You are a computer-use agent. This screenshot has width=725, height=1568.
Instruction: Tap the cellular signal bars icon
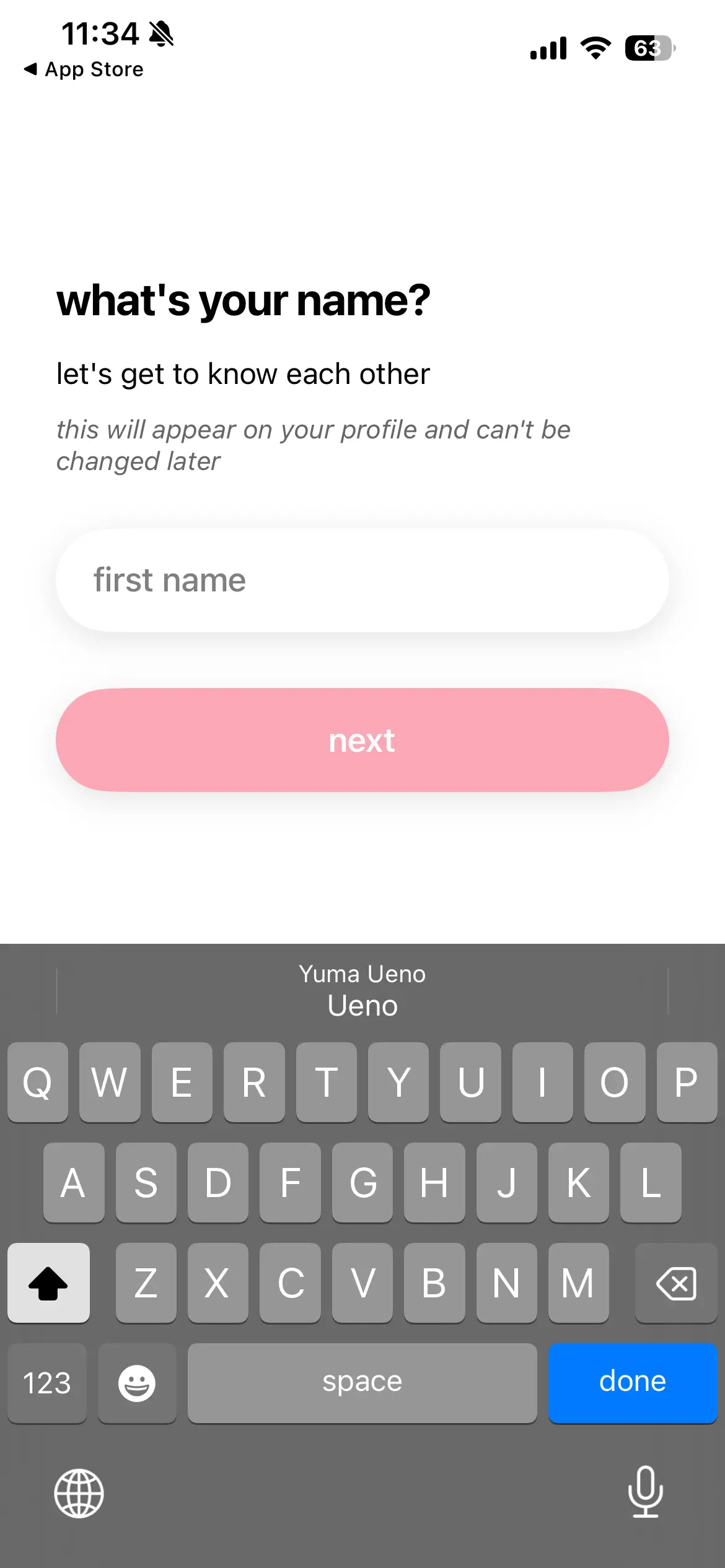pos(548,48)
